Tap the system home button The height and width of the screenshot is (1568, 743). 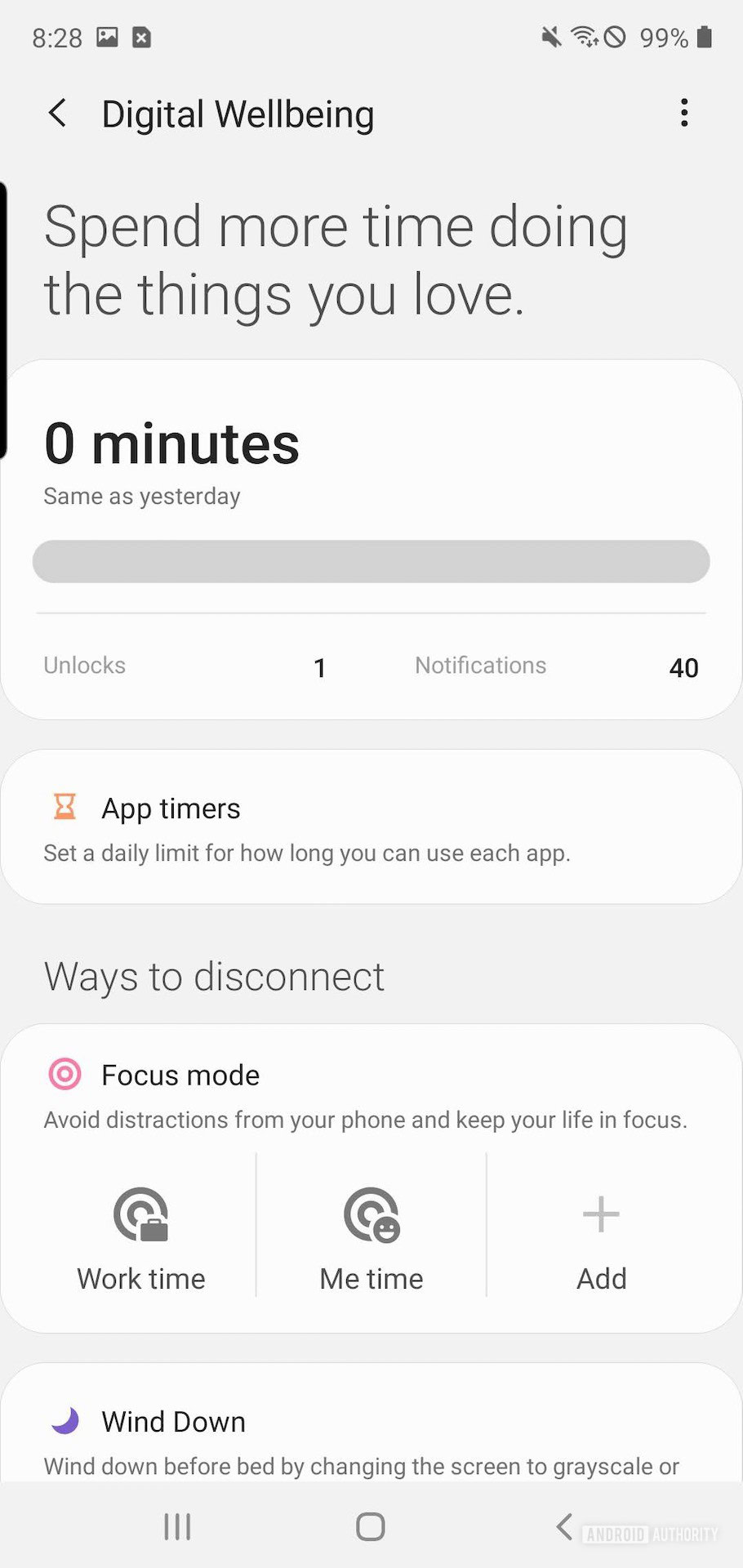tap(371, 1526)
